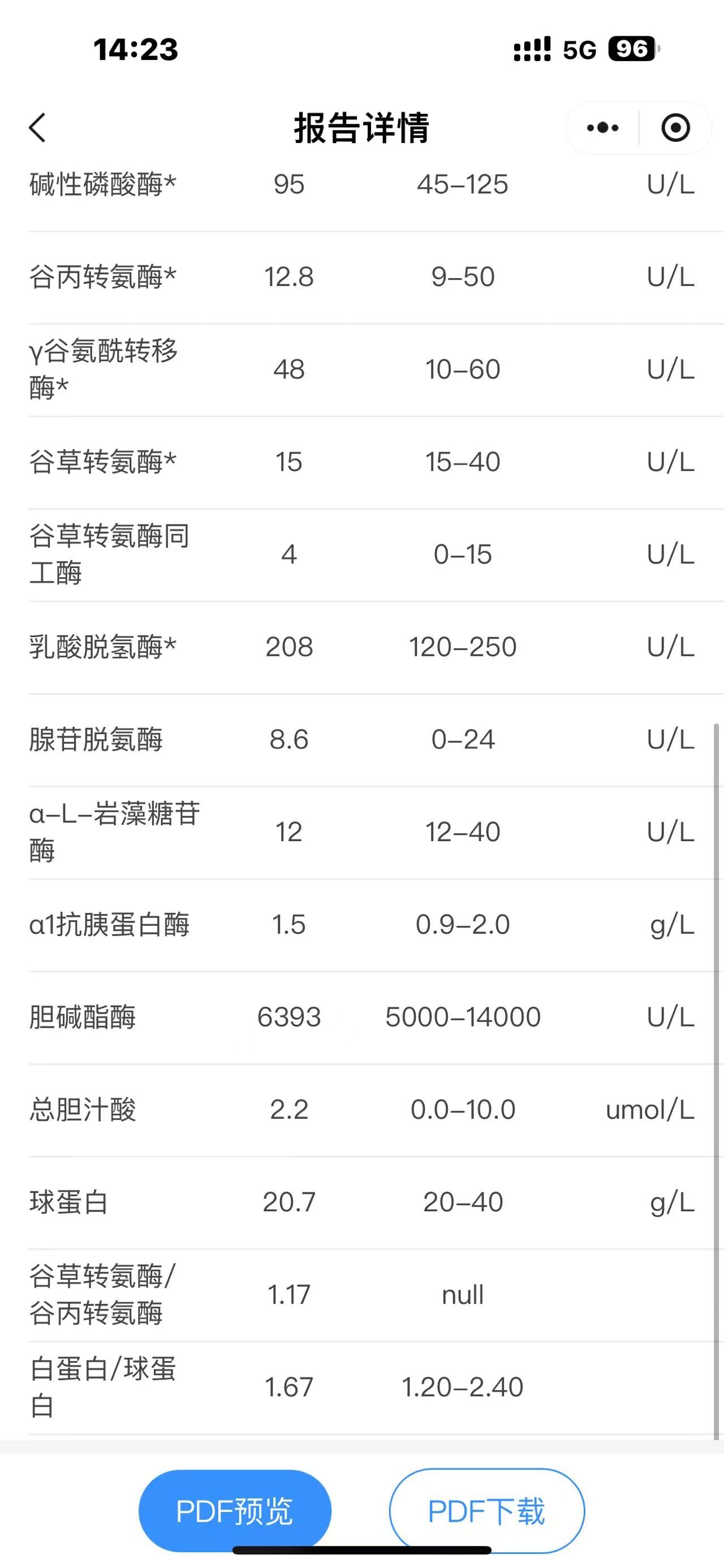This screenshot has width=724, height=1568.
Task: Download the report with PDF下载
Action: tap(486, 1511)
